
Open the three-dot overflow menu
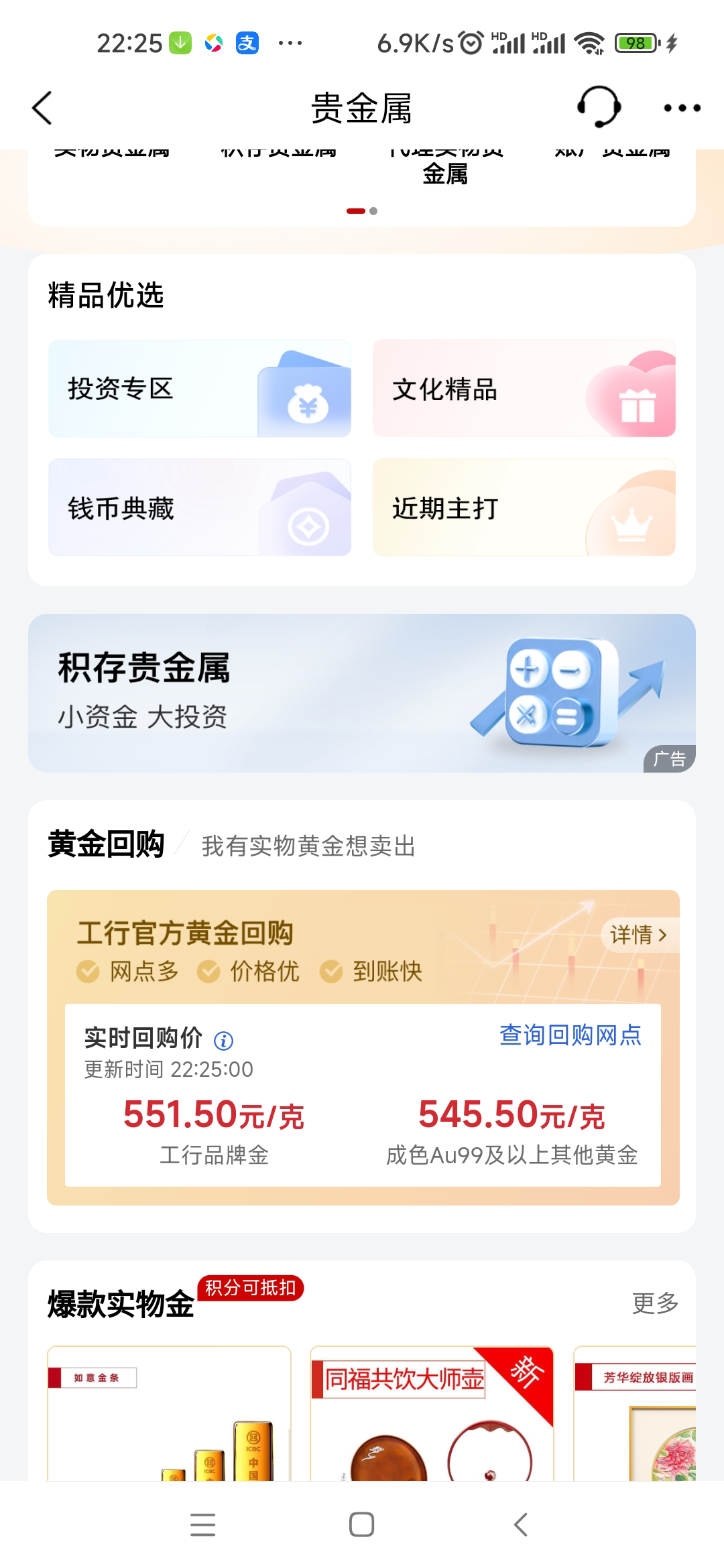[682, 108]
